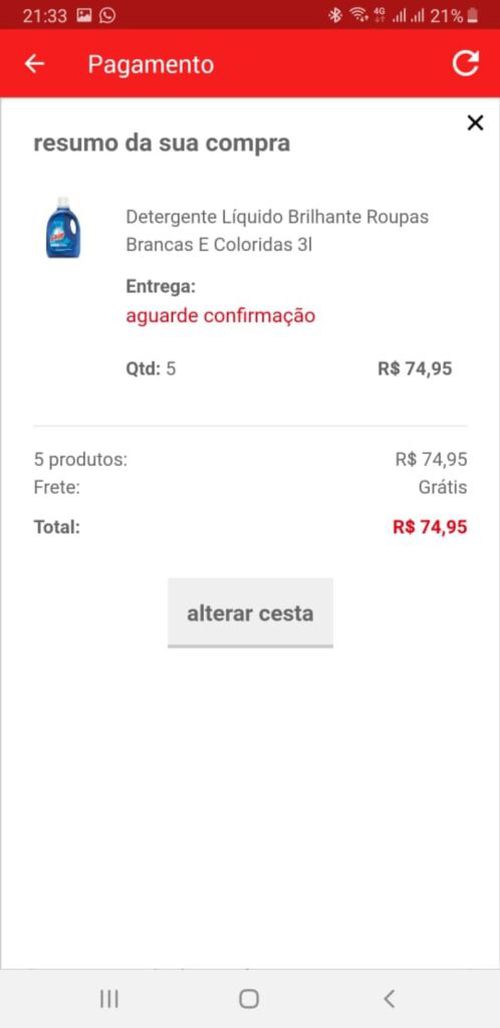Image resolution: width=500 pixels, height=1028 pixels.
Task: Close the resumo da sua compra panel
Action: click(475, 123)
